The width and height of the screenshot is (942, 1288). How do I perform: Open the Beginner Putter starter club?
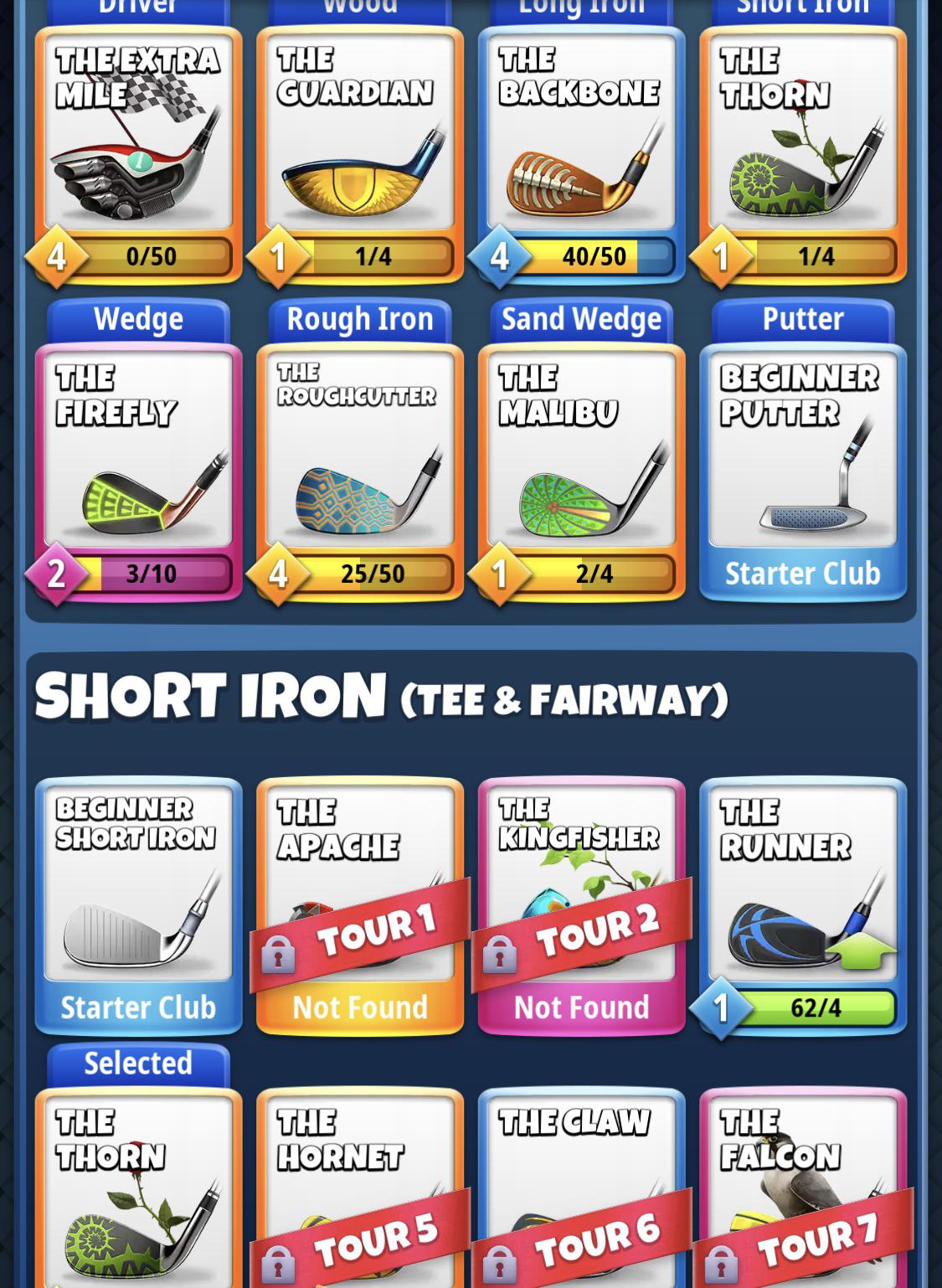tap(802, 471)
